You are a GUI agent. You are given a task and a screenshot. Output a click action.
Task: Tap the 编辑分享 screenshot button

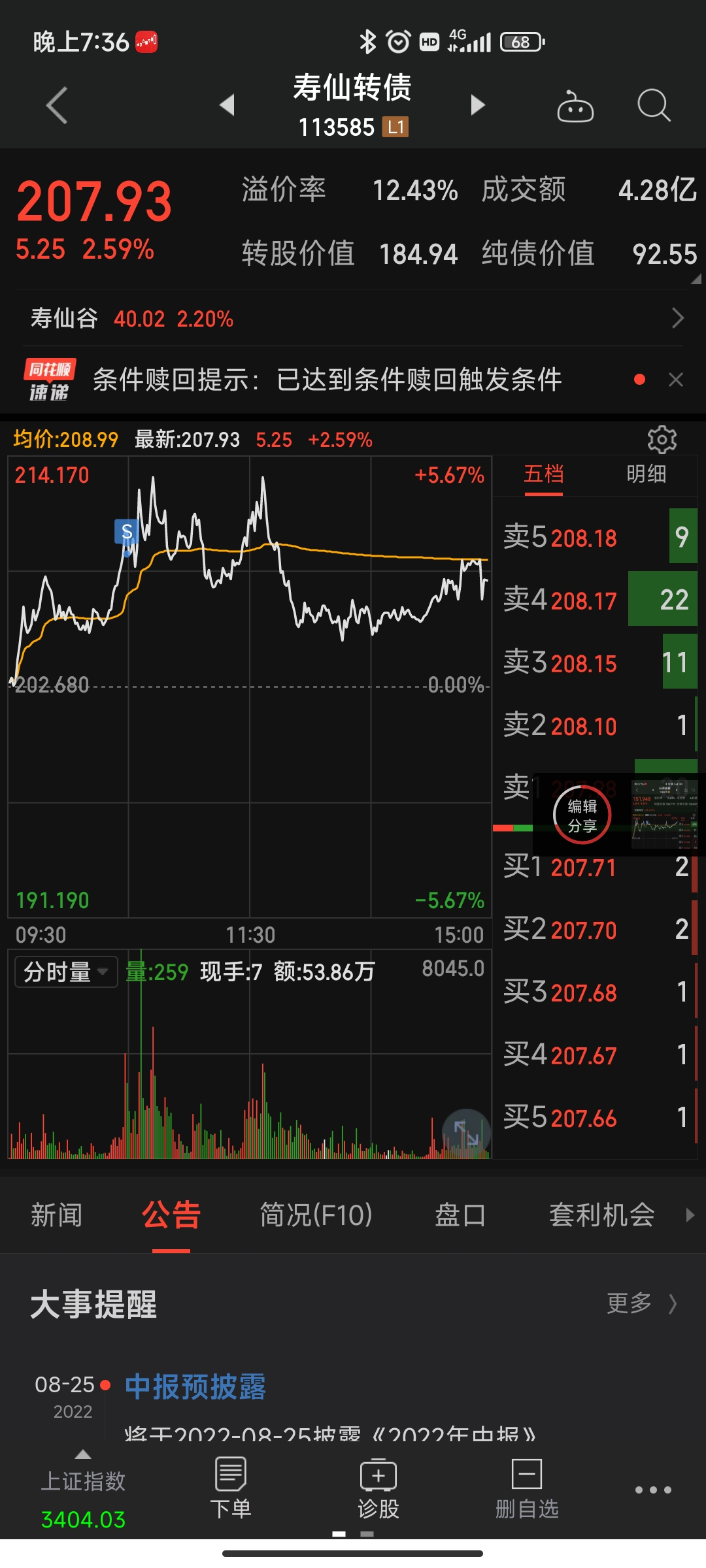coord(582,816)
